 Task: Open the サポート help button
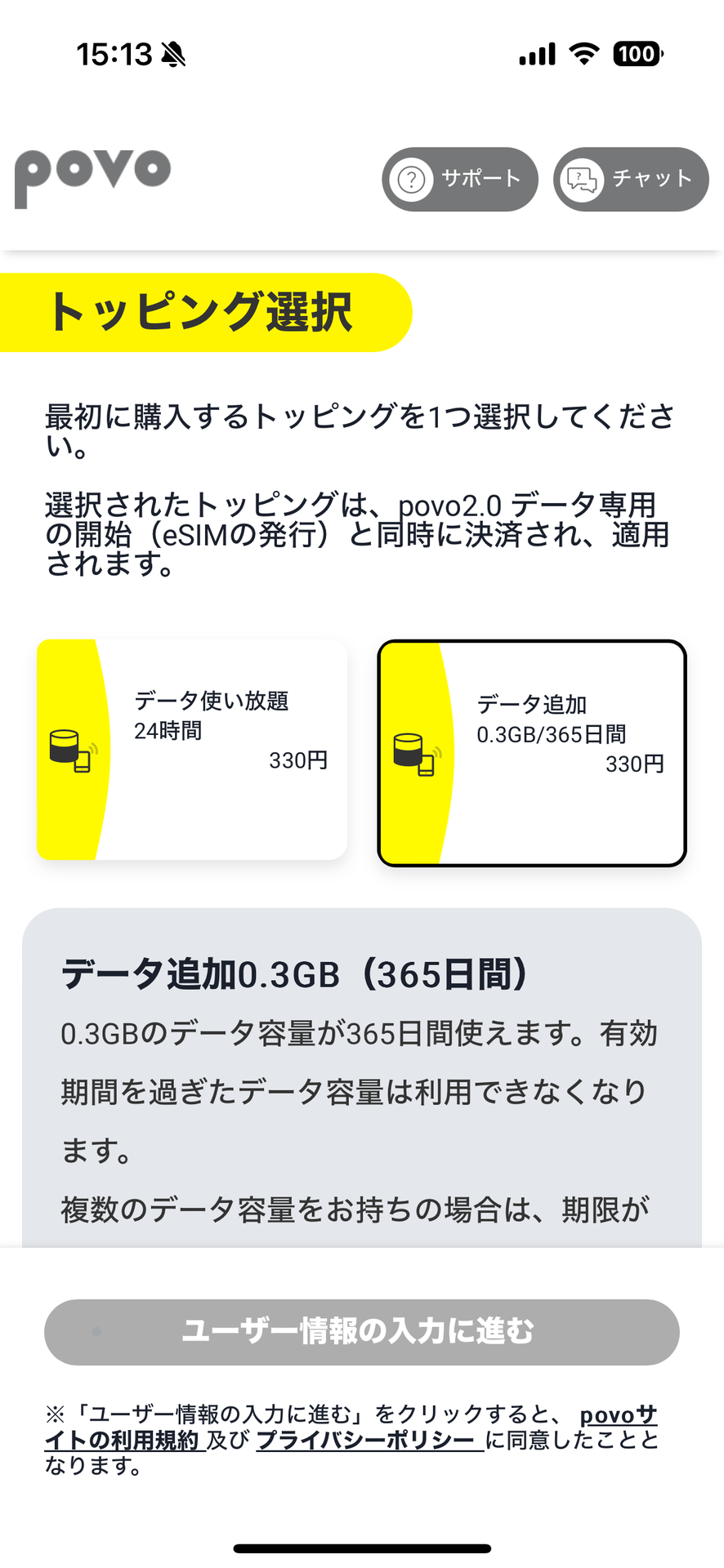459,179
